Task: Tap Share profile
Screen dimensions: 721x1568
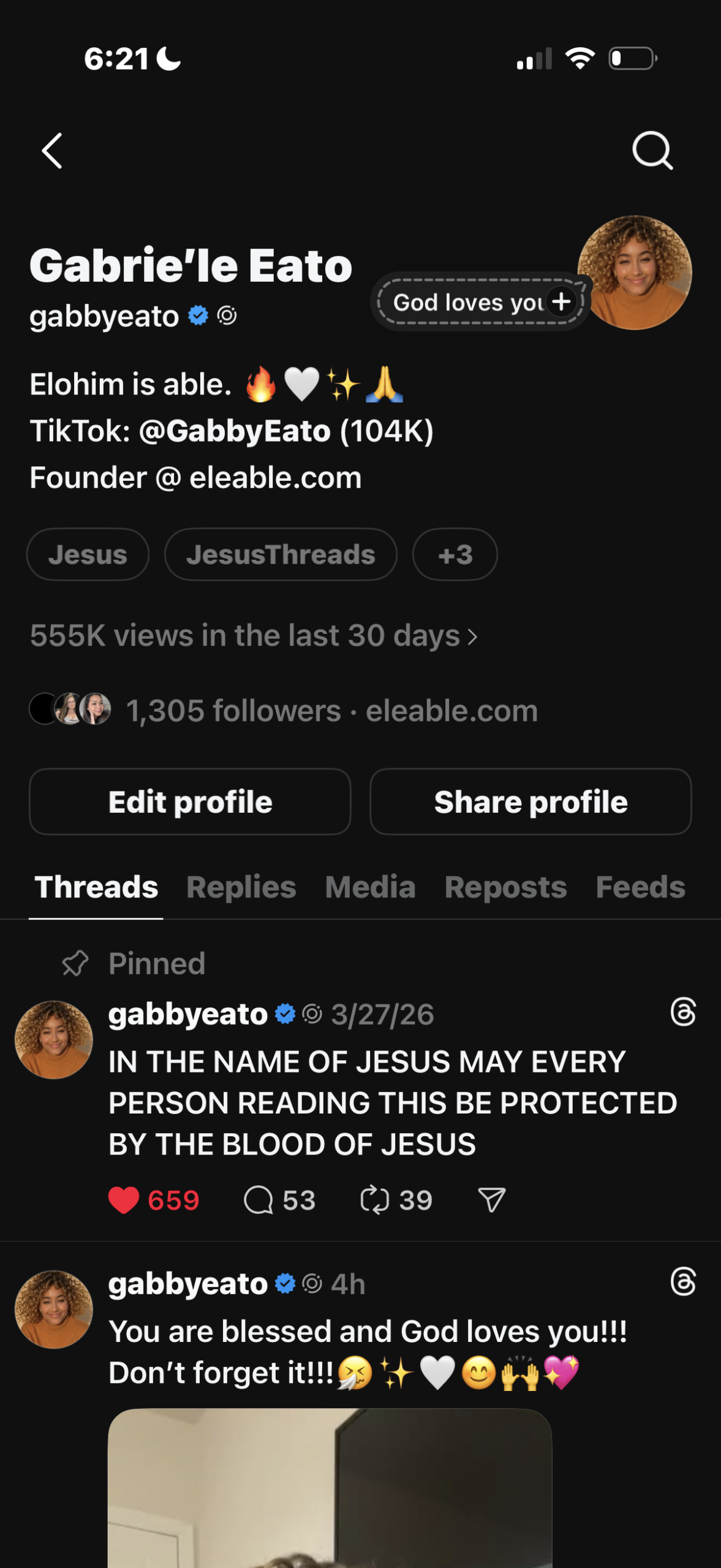Action: [x=530, y=802]
